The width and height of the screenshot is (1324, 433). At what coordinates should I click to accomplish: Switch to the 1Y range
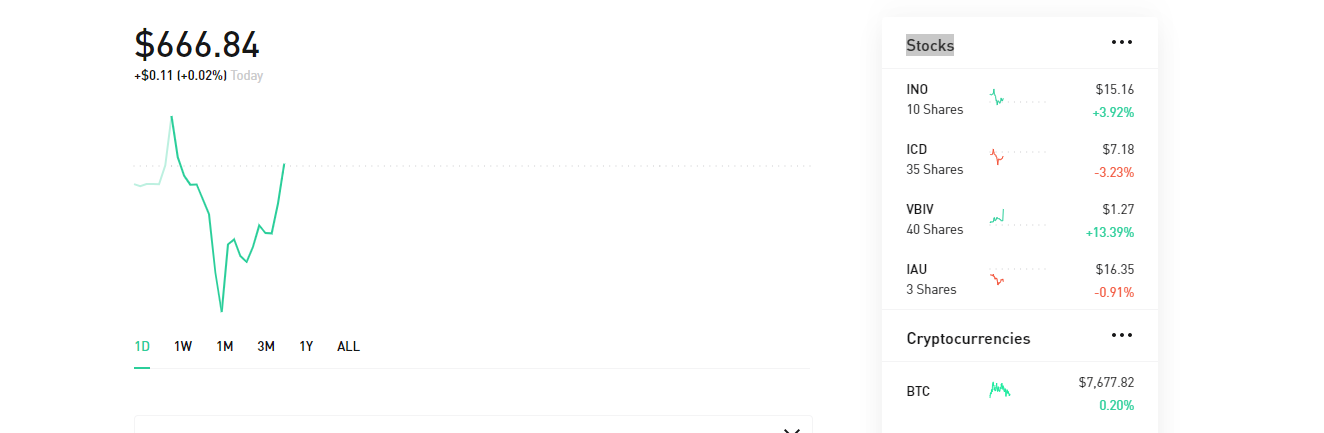[306, 347]
